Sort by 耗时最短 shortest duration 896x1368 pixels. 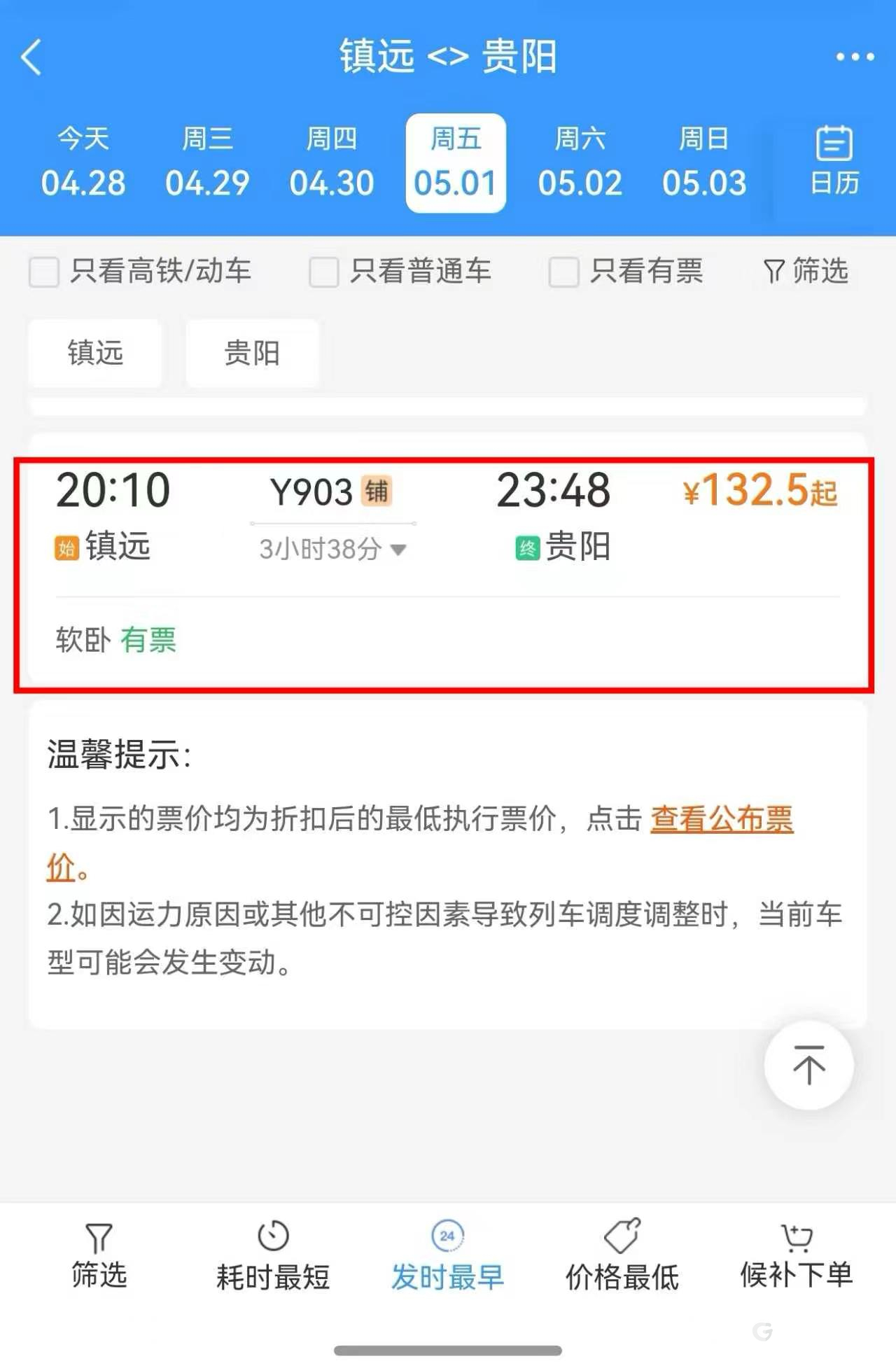(x=273, y=1257)
